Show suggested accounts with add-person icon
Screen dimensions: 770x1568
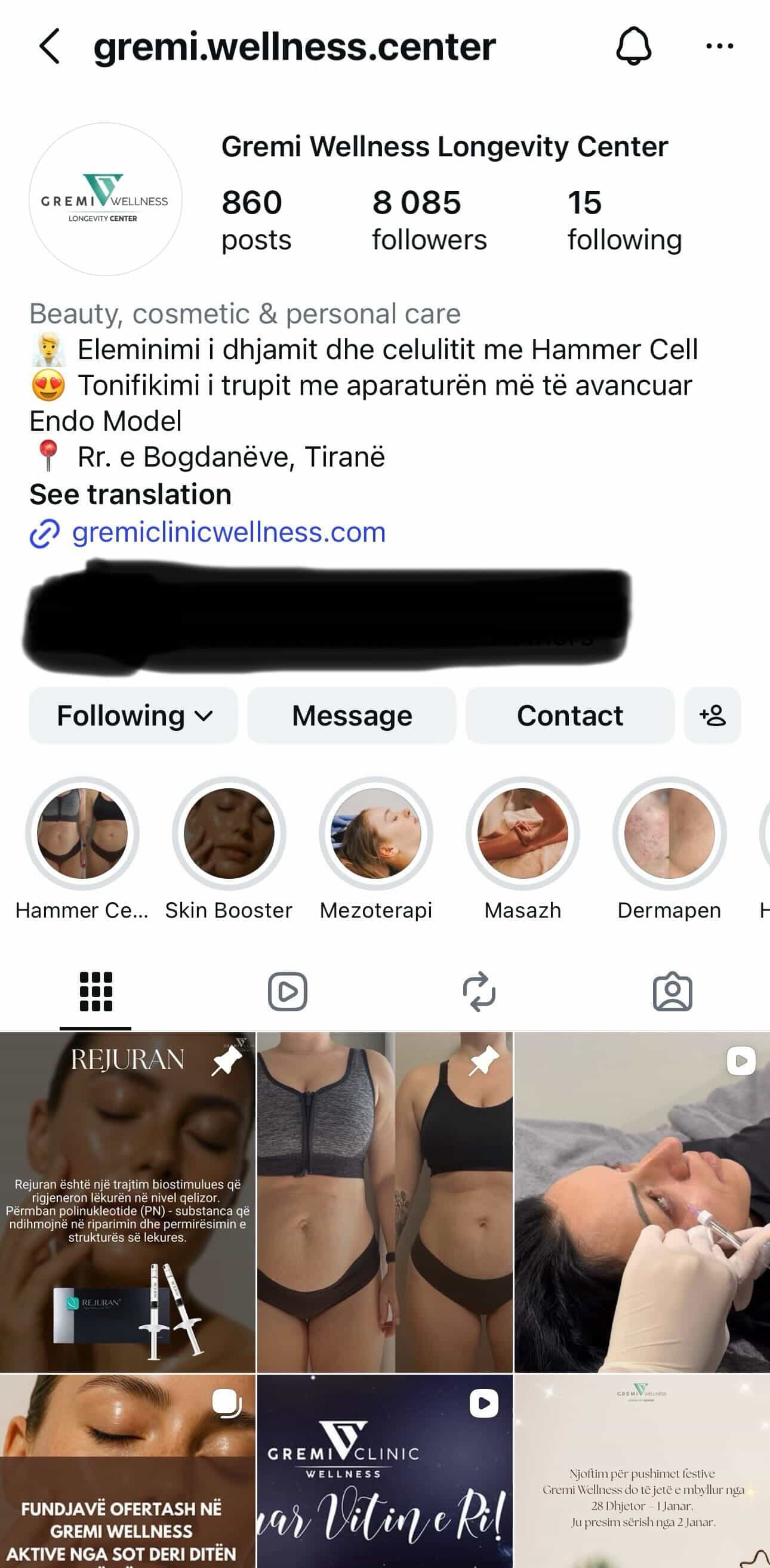click(712, 716)
